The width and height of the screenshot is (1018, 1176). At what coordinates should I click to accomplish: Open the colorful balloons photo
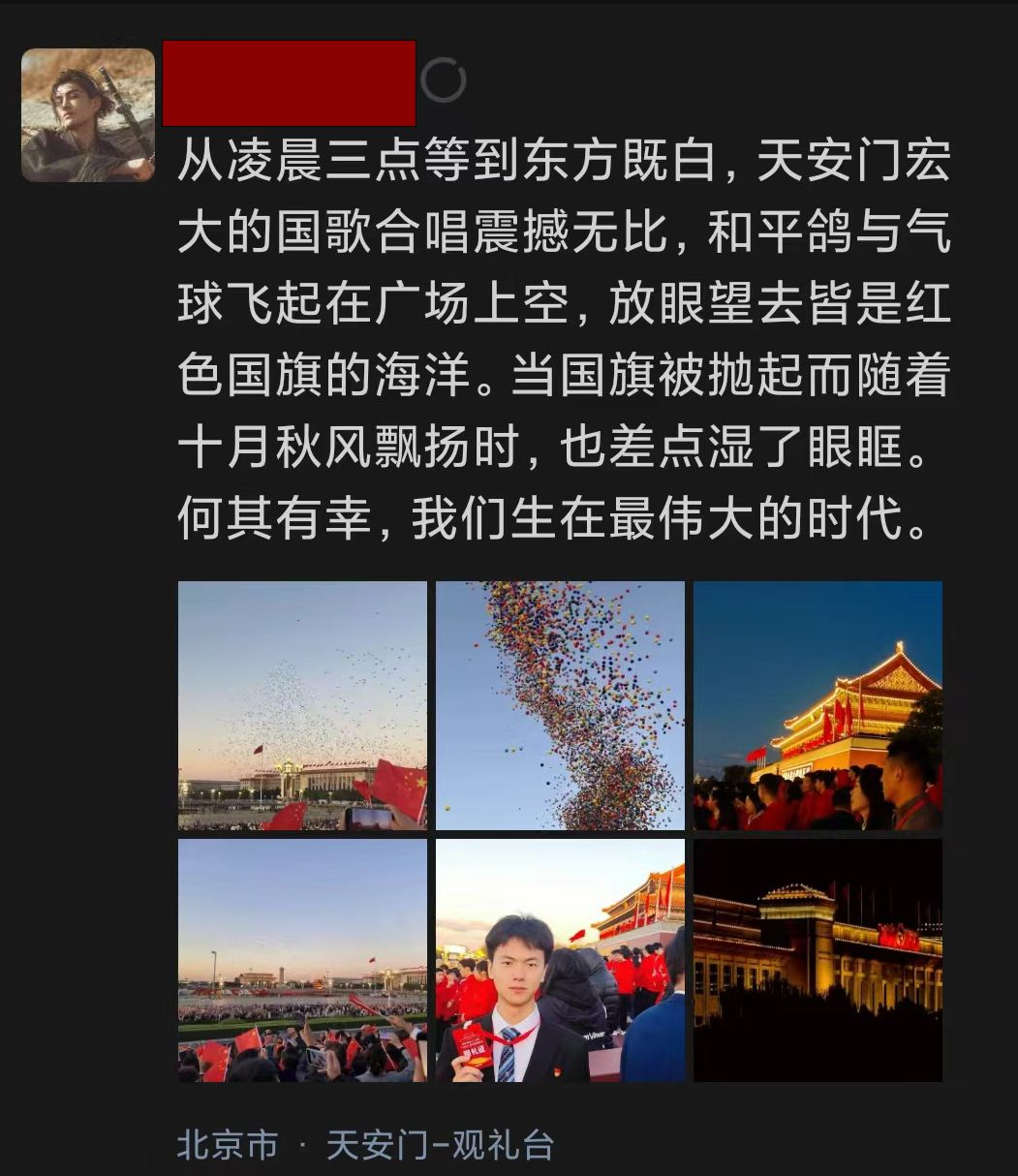click(560, 705)
